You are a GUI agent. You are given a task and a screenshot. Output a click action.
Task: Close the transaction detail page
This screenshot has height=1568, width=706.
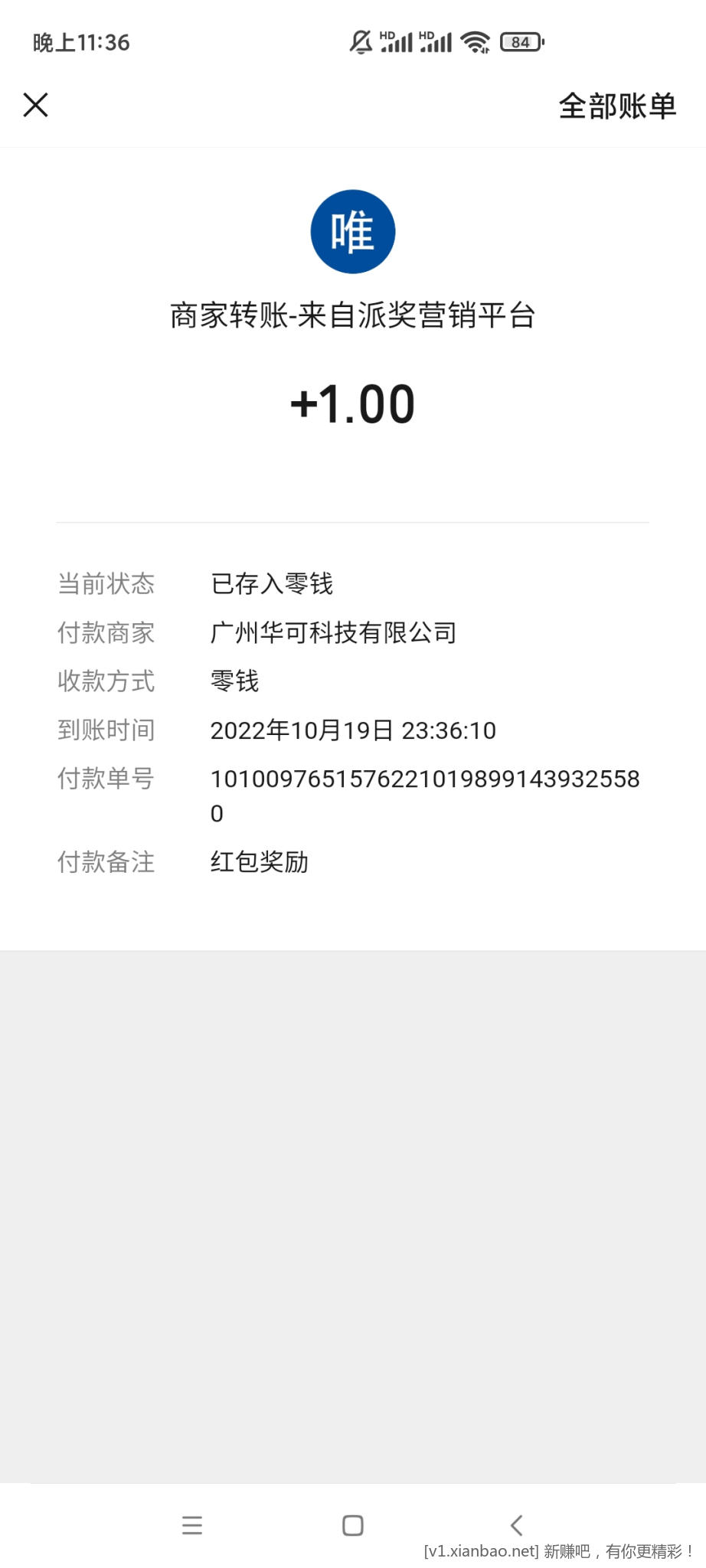coord(35,105)
